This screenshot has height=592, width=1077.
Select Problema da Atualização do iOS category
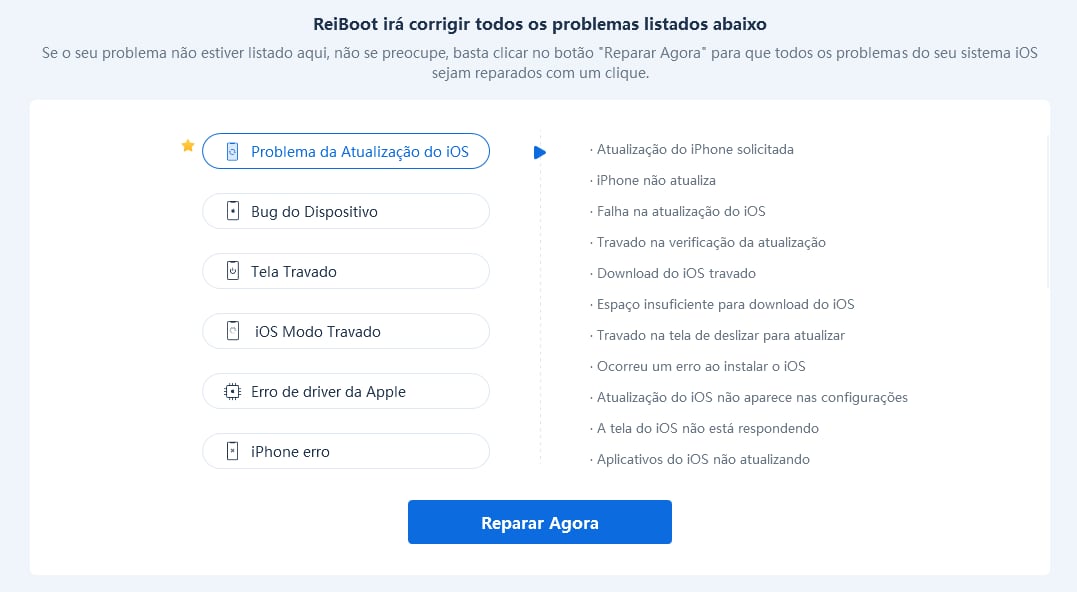pyautogui.click(x=346, y=151)
